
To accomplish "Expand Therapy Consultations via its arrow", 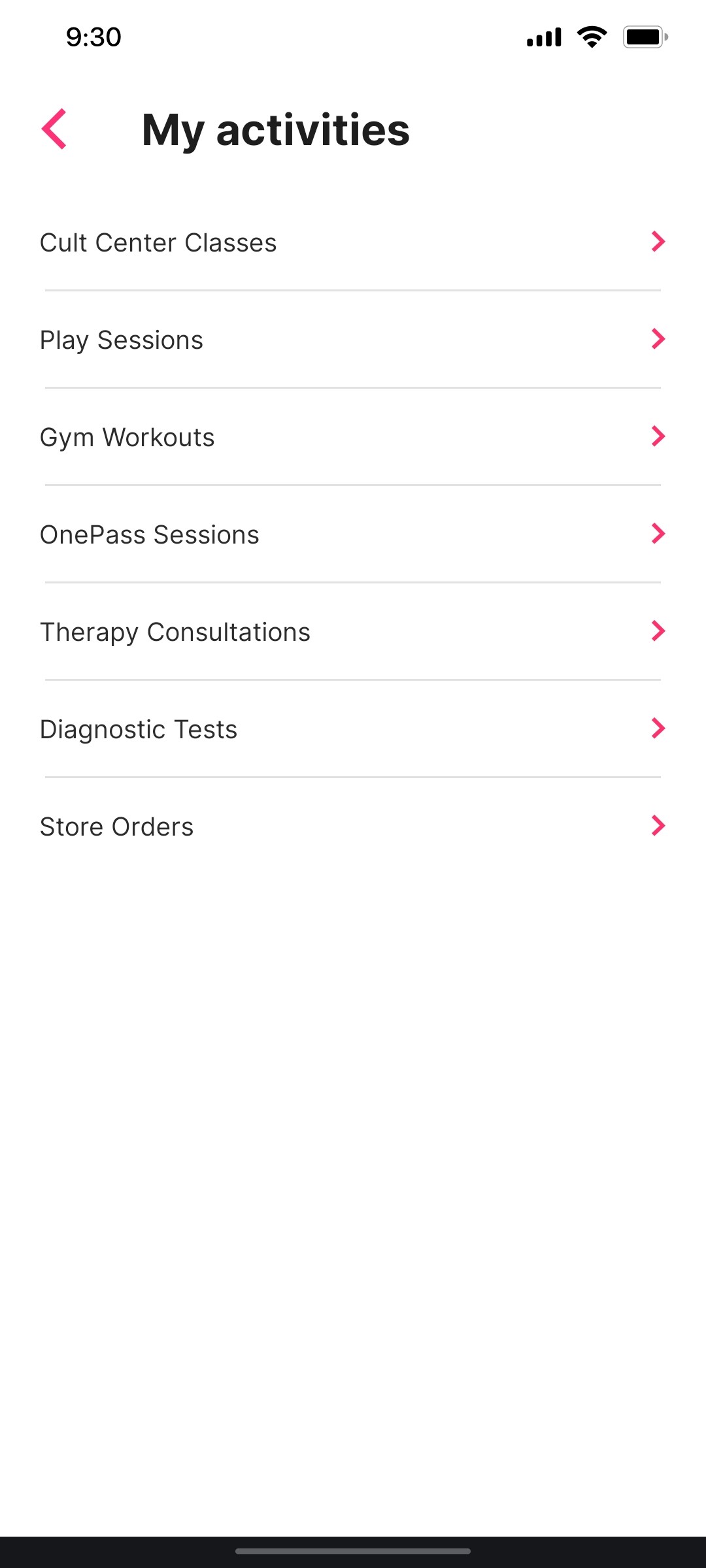I will coord(658,630).
